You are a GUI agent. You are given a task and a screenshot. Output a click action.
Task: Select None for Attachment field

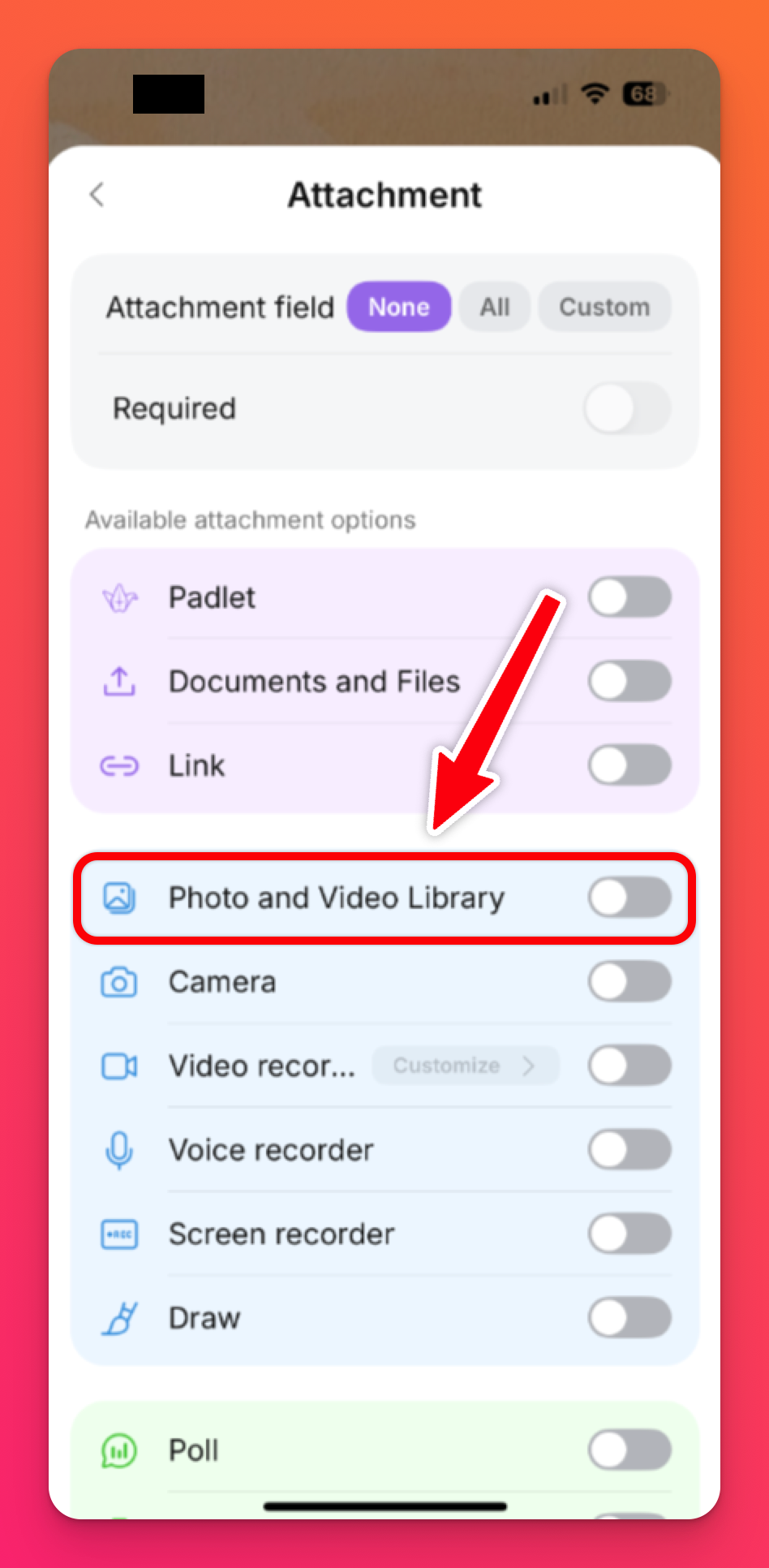tap(398, 307)
